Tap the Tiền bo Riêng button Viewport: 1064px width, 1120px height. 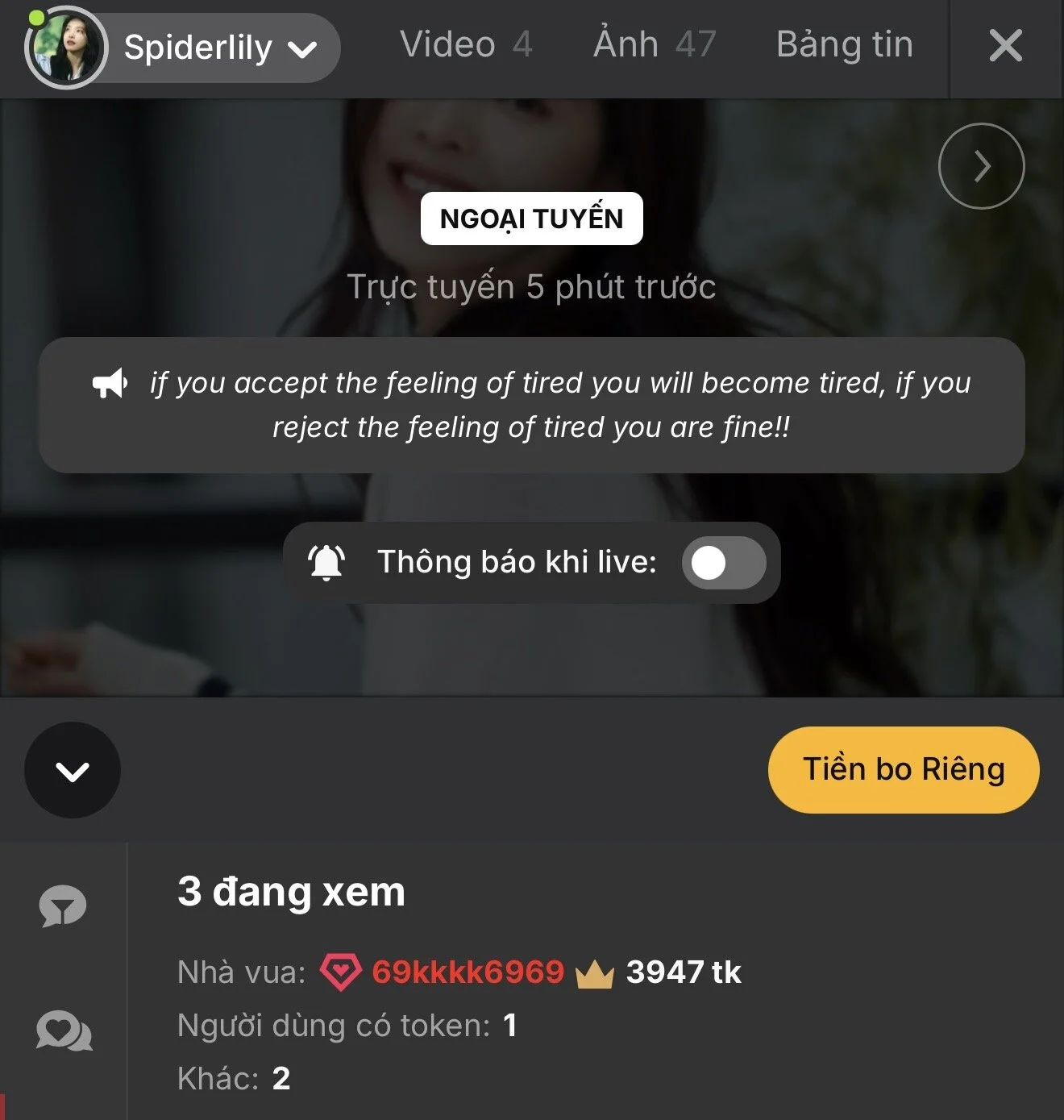pyautogui.click(x=903, y=769)
